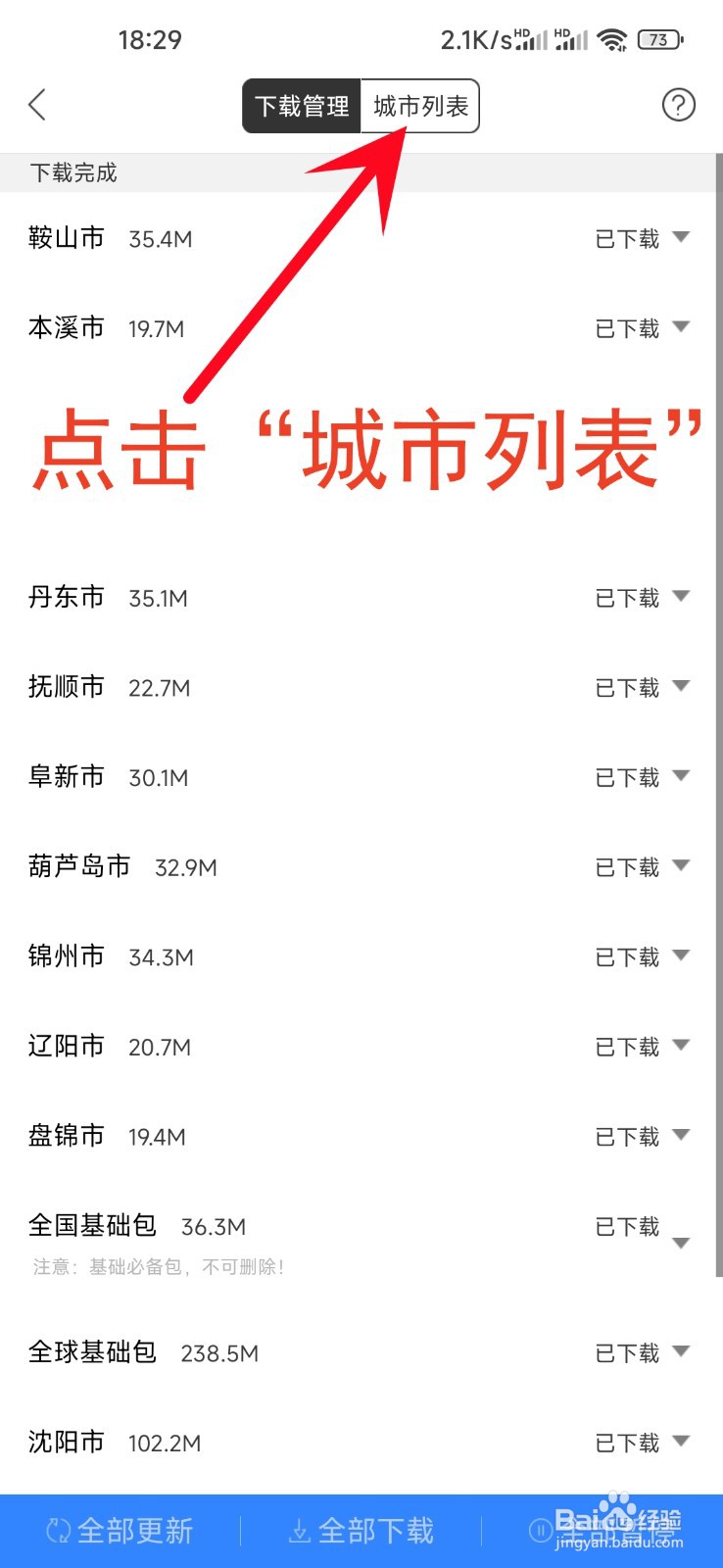Switch to the 城市列表 tab
Viewport: 723px width, 1568px height.
point(420,106)
